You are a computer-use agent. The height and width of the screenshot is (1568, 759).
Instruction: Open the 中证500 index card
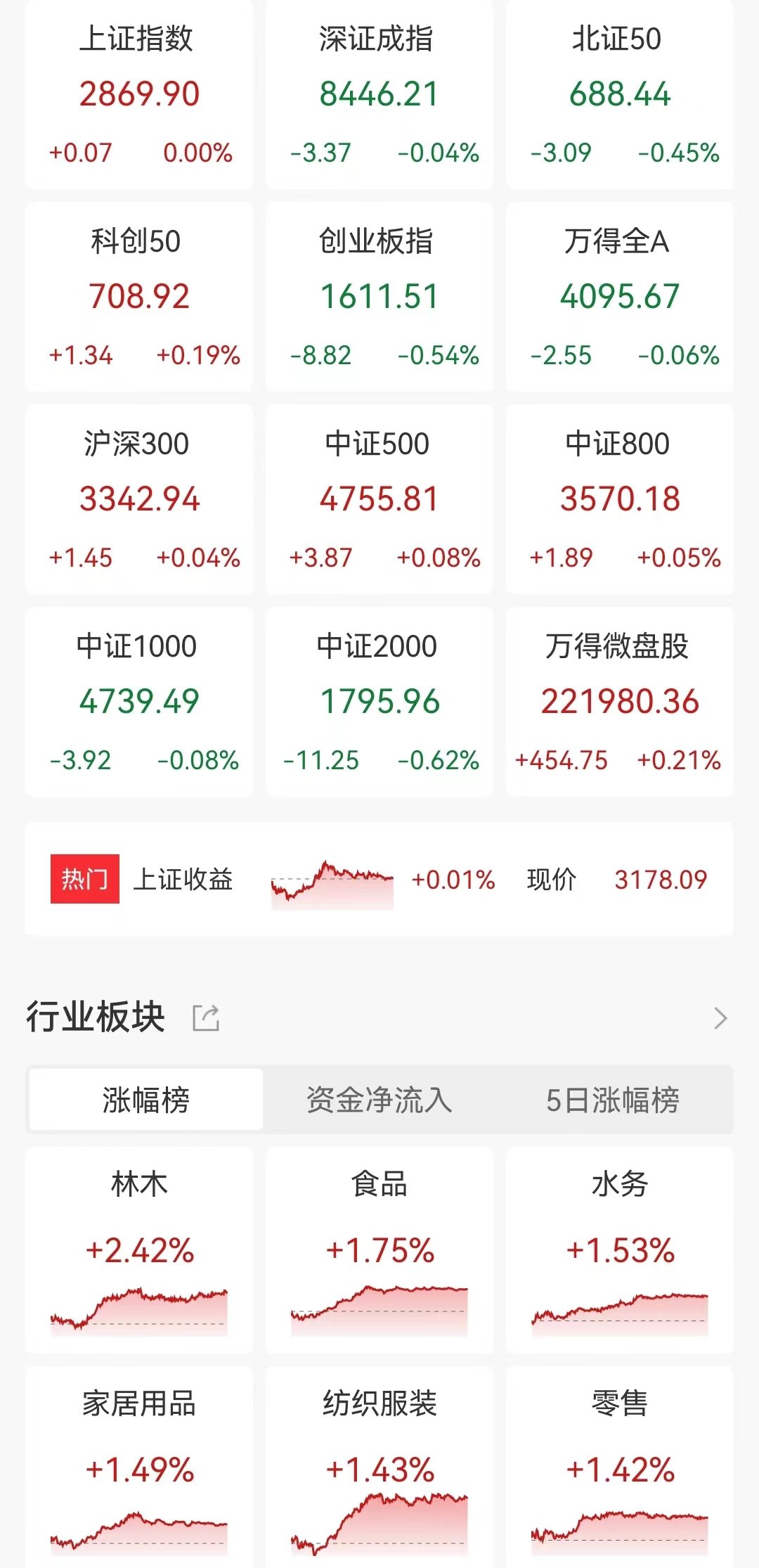(379, 499)
